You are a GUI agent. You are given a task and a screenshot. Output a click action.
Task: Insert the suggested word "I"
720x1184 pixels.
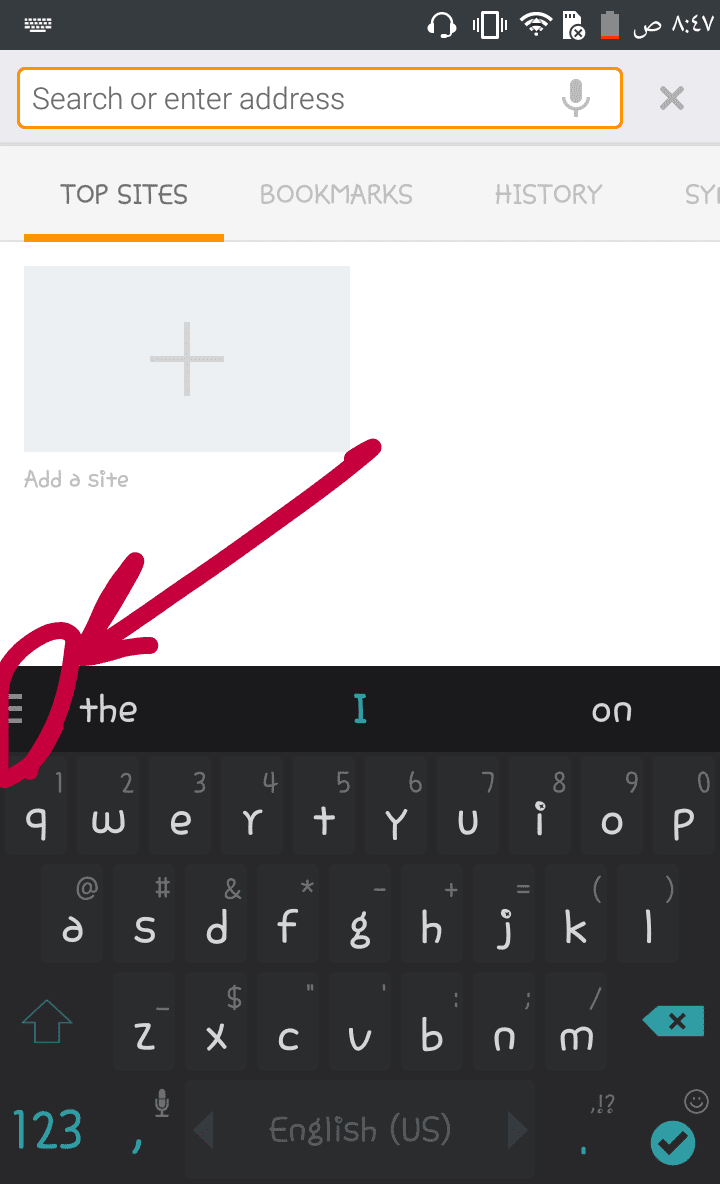(360, 709)
